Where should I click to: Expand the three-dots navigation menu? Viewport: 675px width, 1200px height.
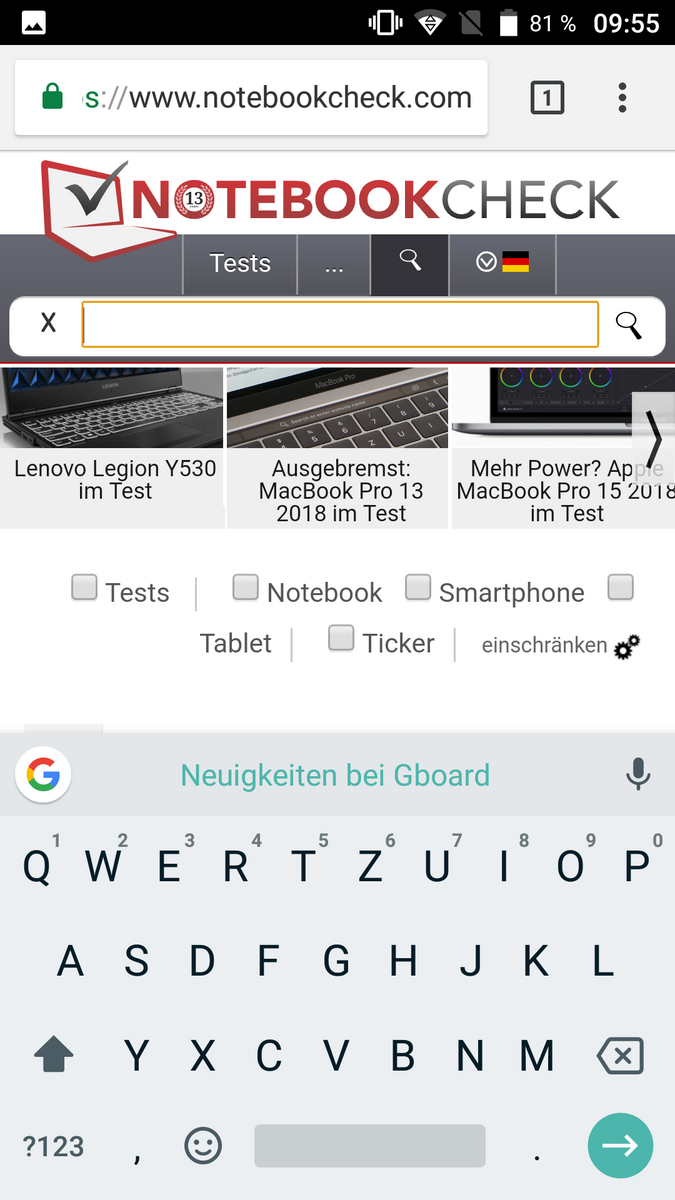(x=334, y=264)
